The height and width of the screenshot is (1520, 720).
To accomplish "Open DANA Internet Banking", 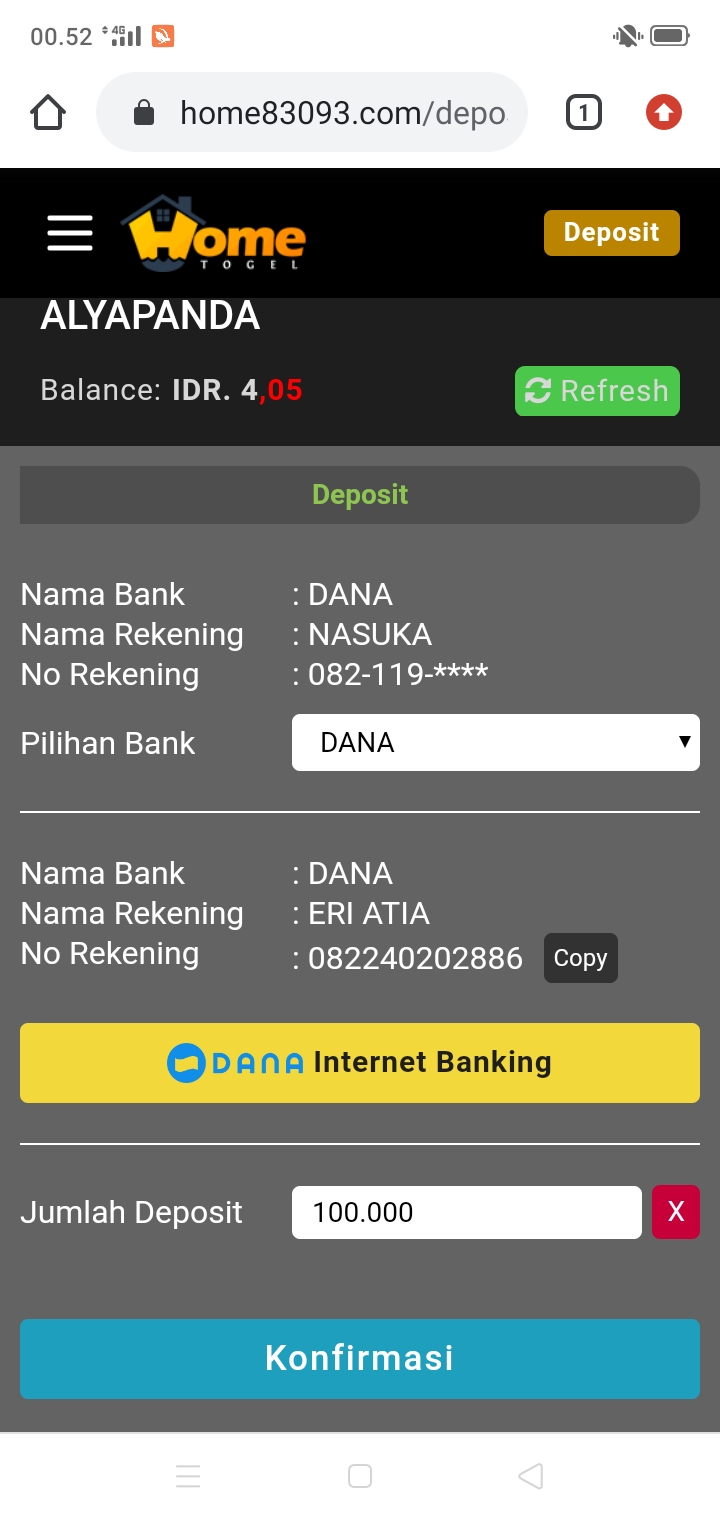I will (x=360, y=1062).
